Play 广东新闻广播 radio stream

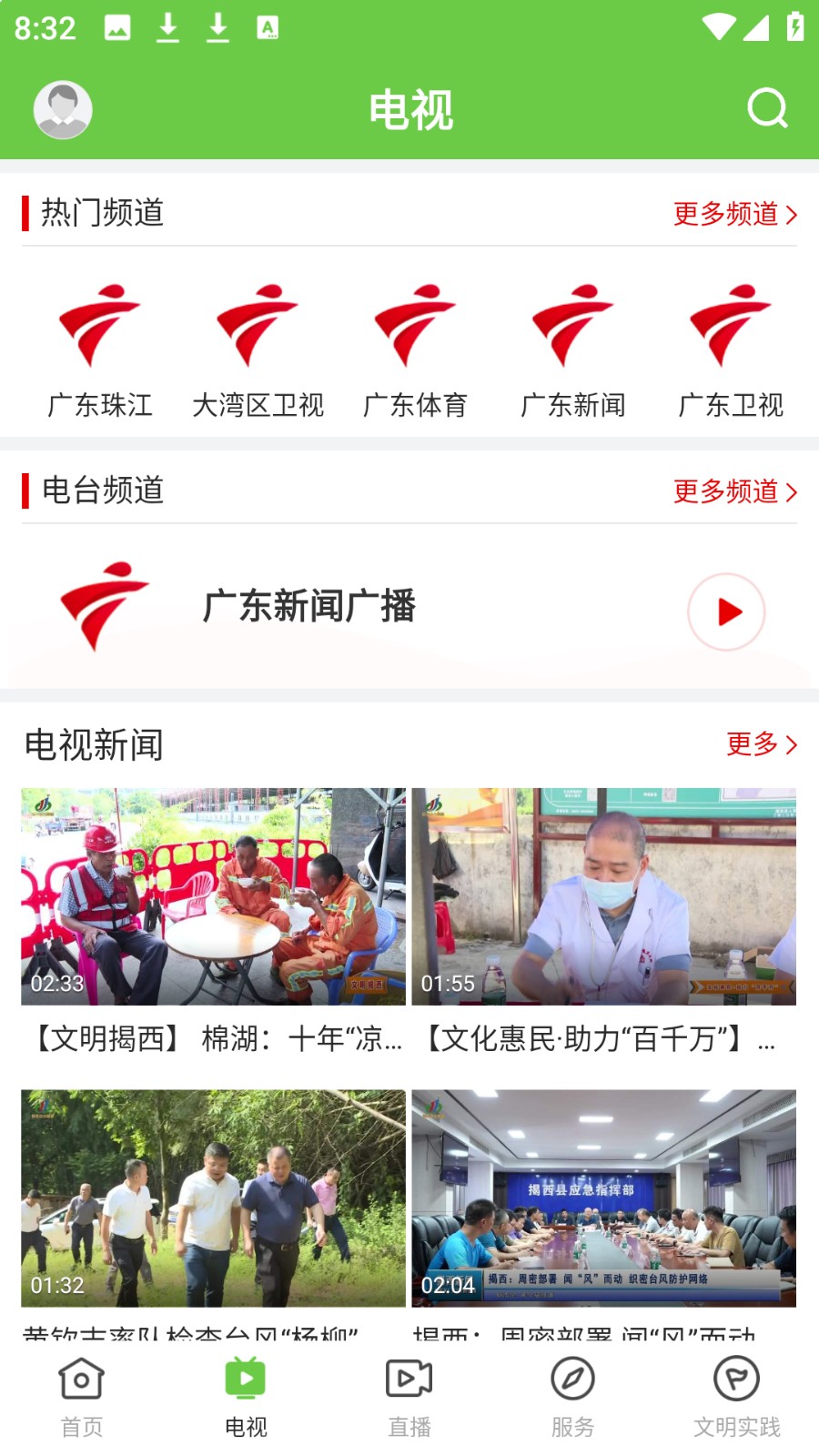(725, 612)
